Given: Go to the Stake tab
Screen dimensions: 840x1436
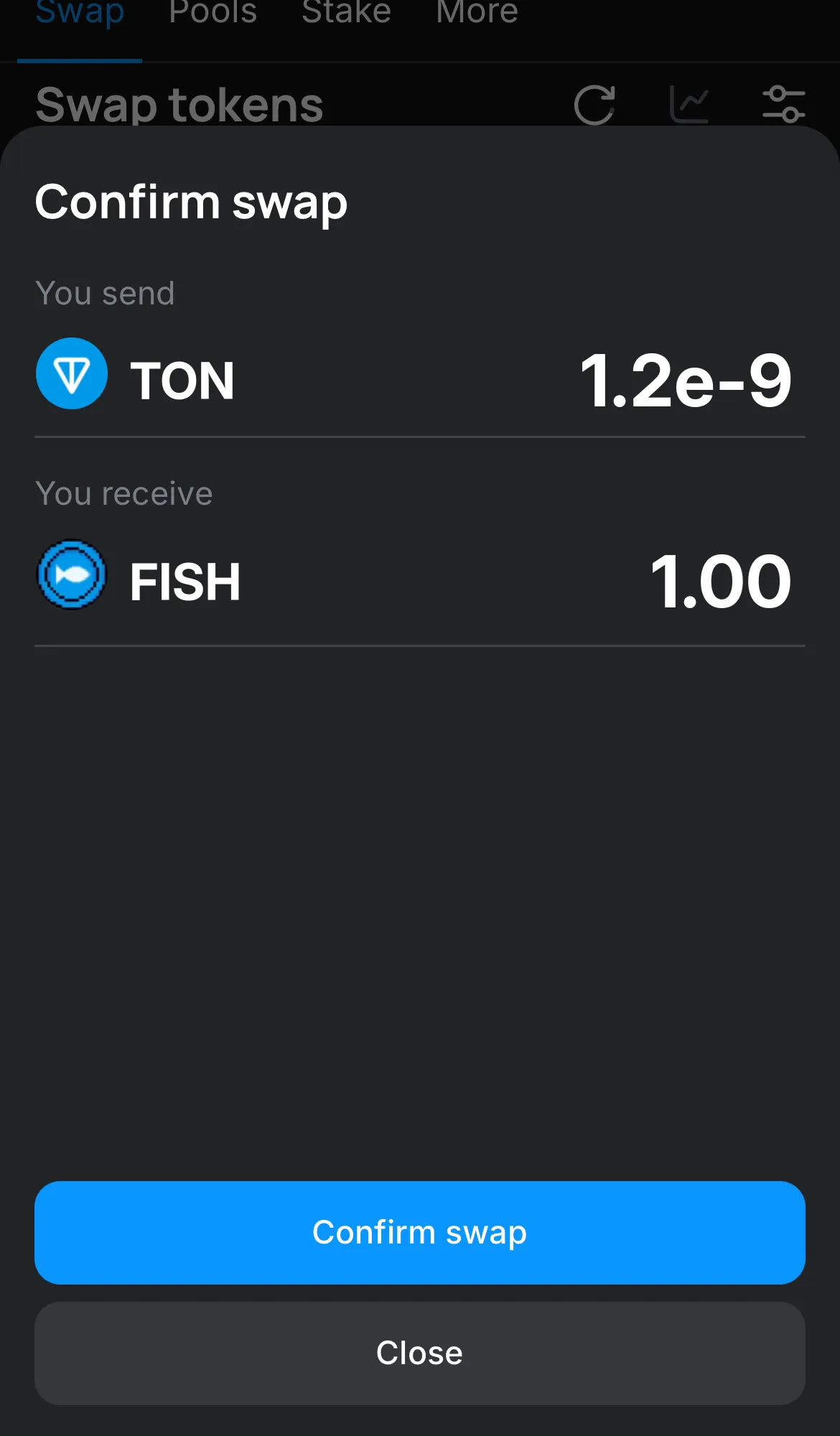Looking at the screenshot, I should 346,13.
